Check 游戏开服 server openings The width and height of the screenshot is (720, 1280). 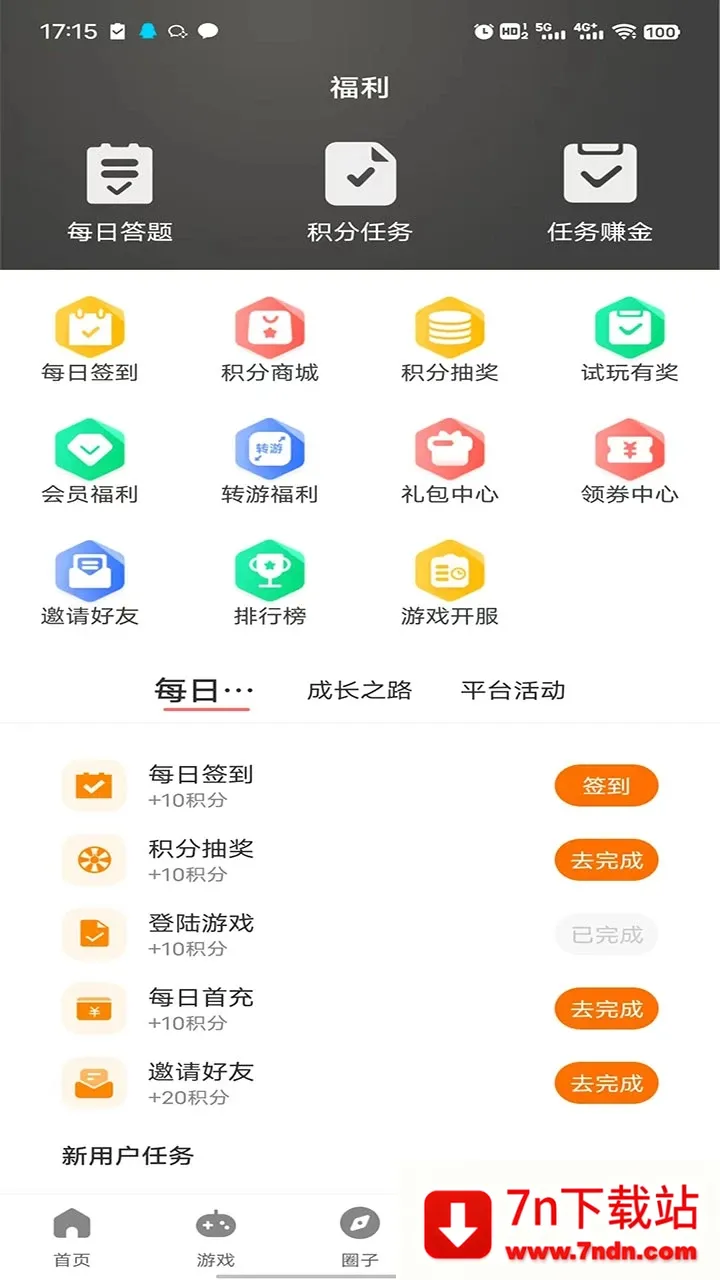(x=450, y=585)
